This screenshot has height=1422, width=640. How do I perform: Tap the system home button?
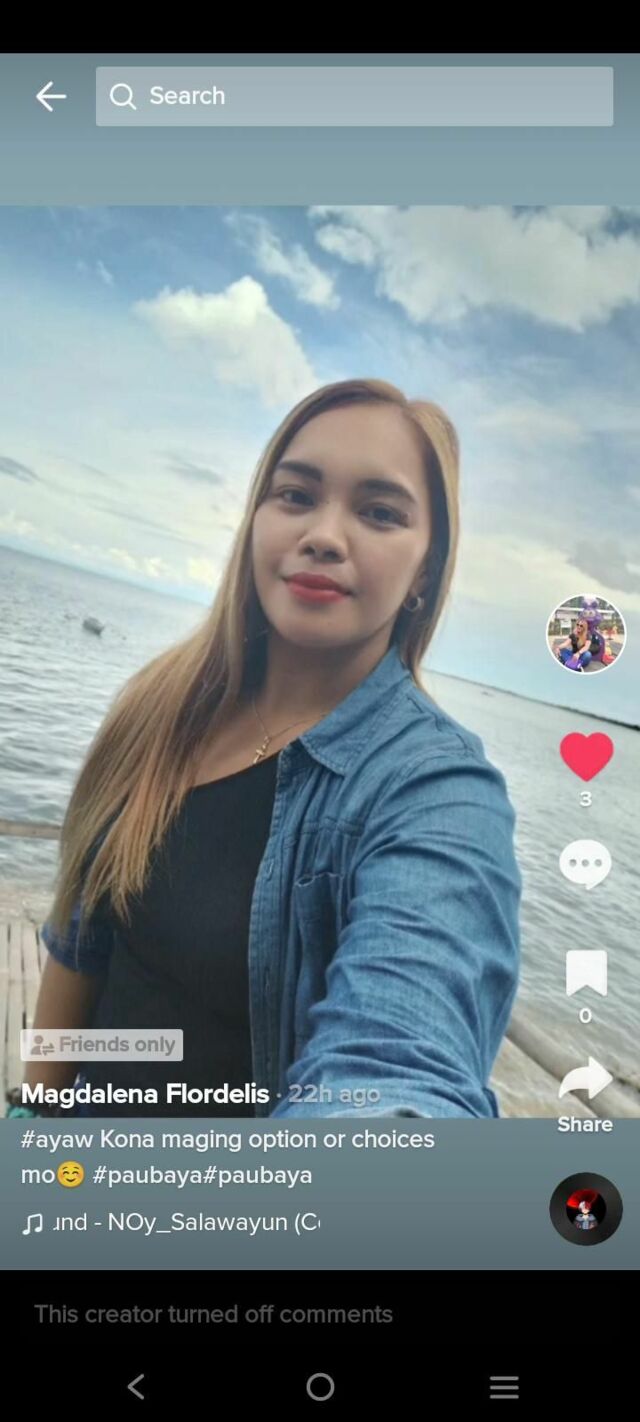pyautogui.click(x=320, y=1386)
